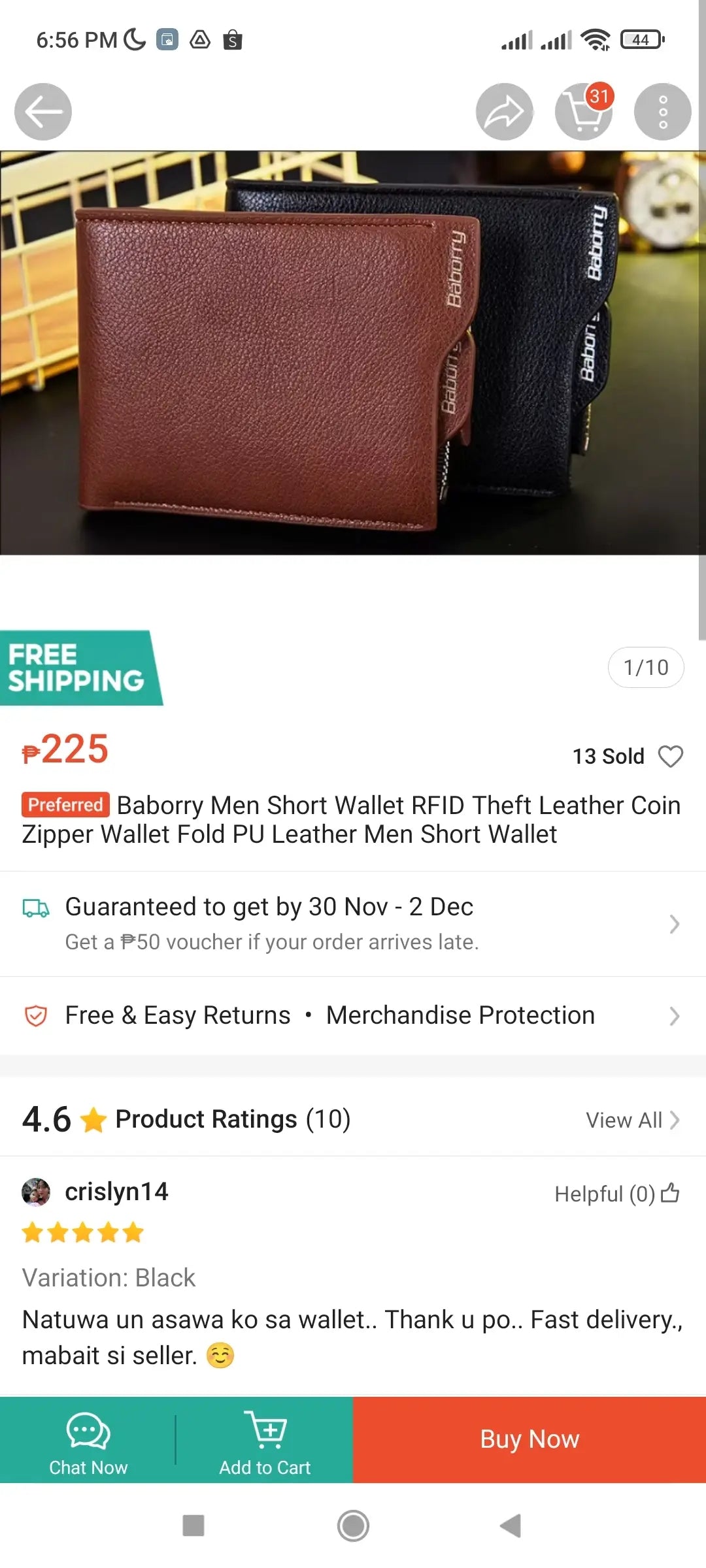Add to Cart this wallet

coord(265,1440)
